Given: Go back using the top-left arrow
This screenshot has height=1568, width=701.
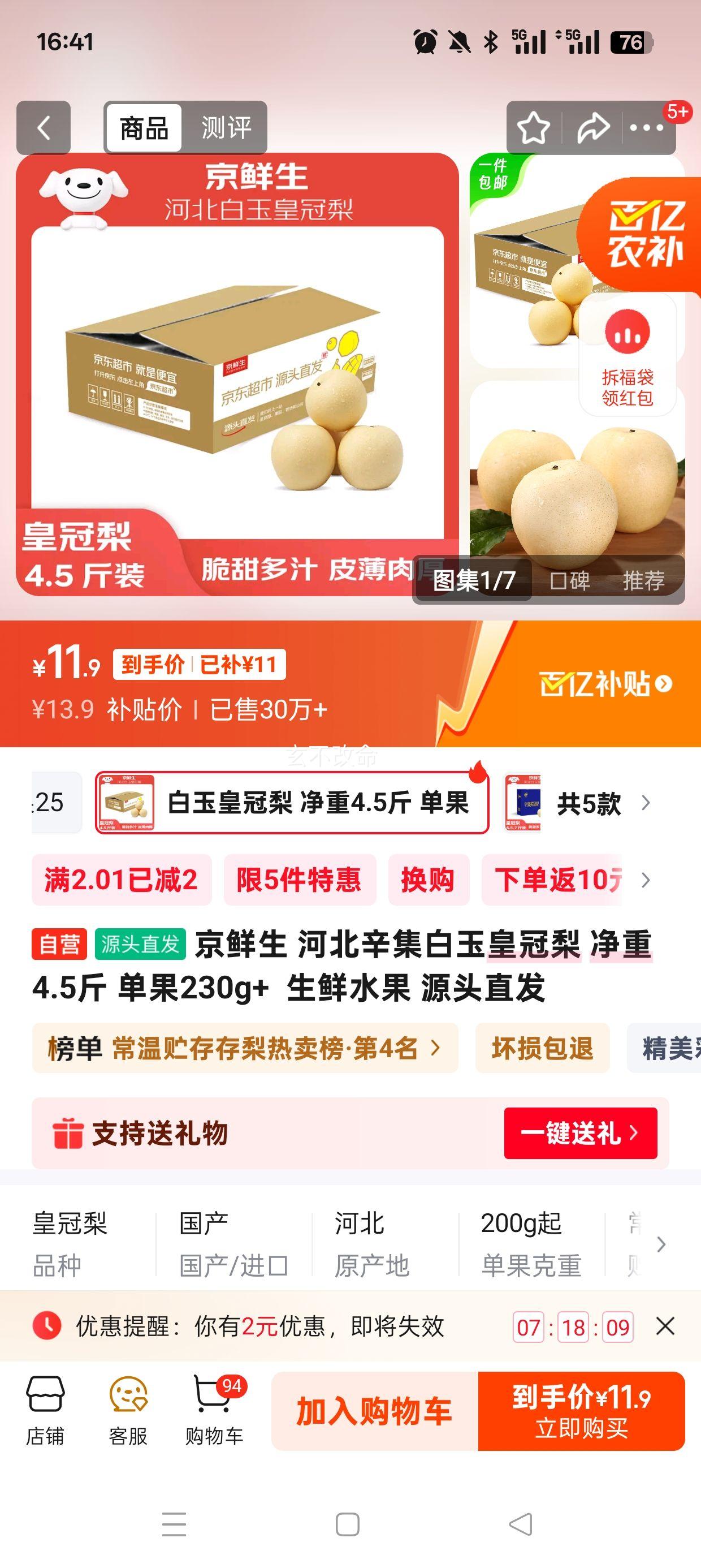Looking at the screenshot, I should point(43,128).
